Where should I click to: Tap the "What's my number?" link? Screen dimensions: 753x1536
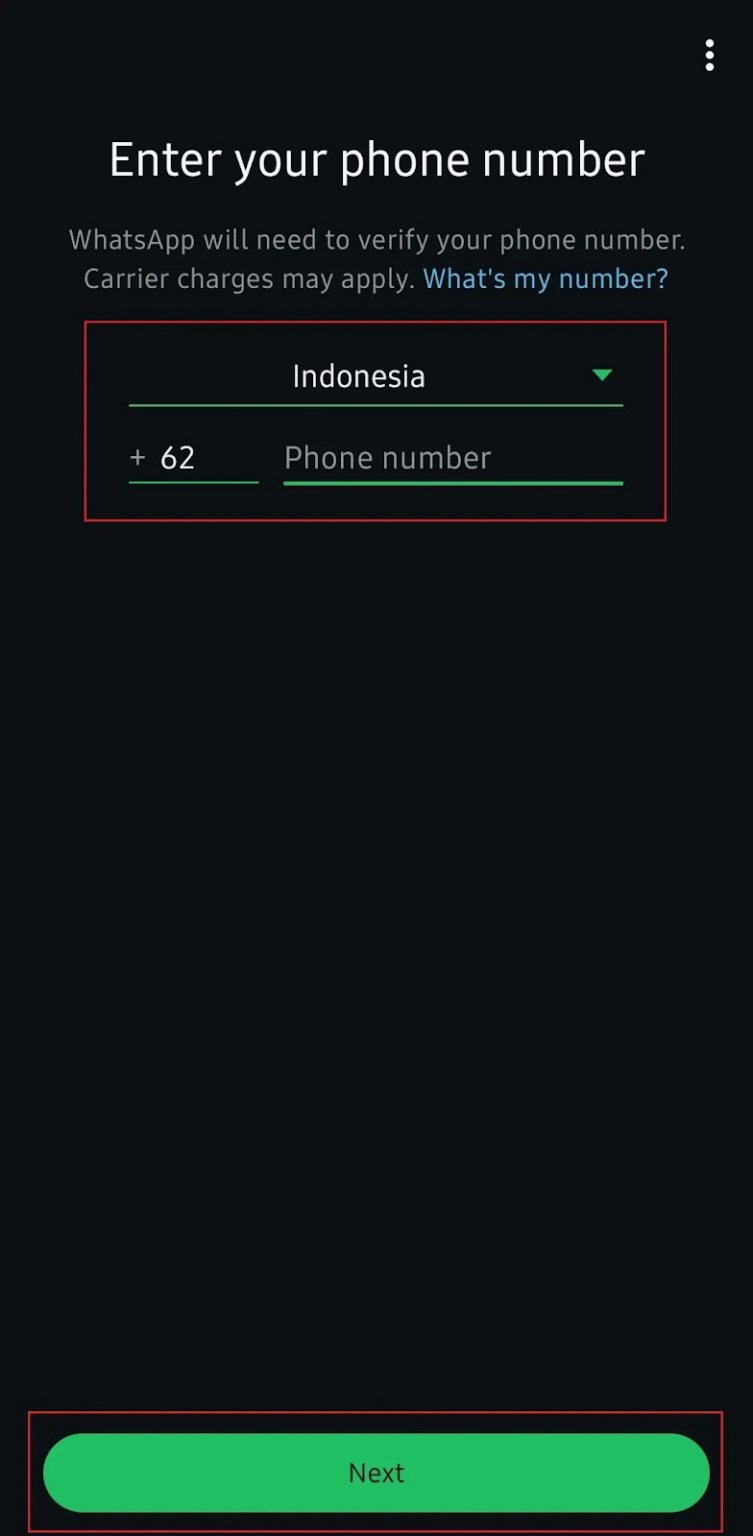pyautogui.click(x=545, y=278)
